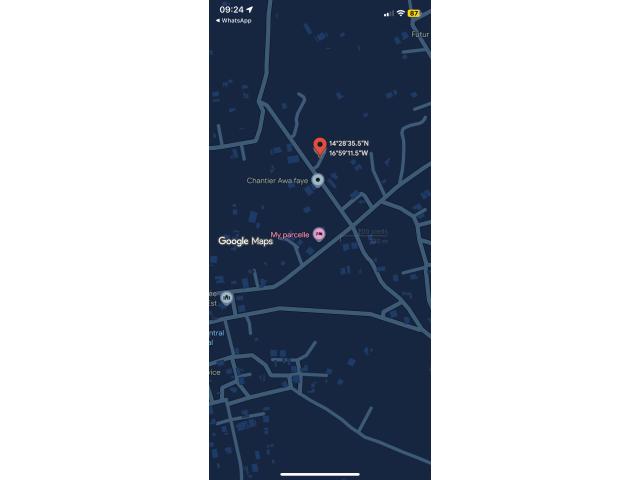Image resolution: width=640 pixels, height=480 pixels.
Task: Return to WhatsApp via the back breadcrumb
Action: (x=234, y=20)
